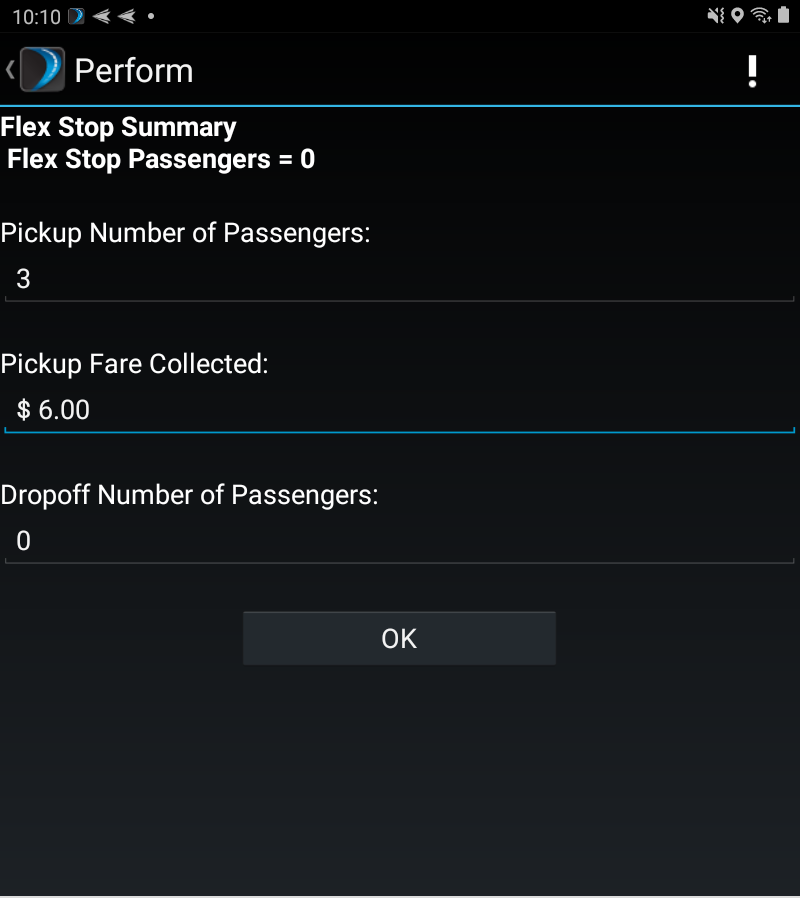This screenshot has height=898, width=802.
Task: Tap the Flex Stop Summary heading
Action: pyautogui.click(x=118, y=127)
